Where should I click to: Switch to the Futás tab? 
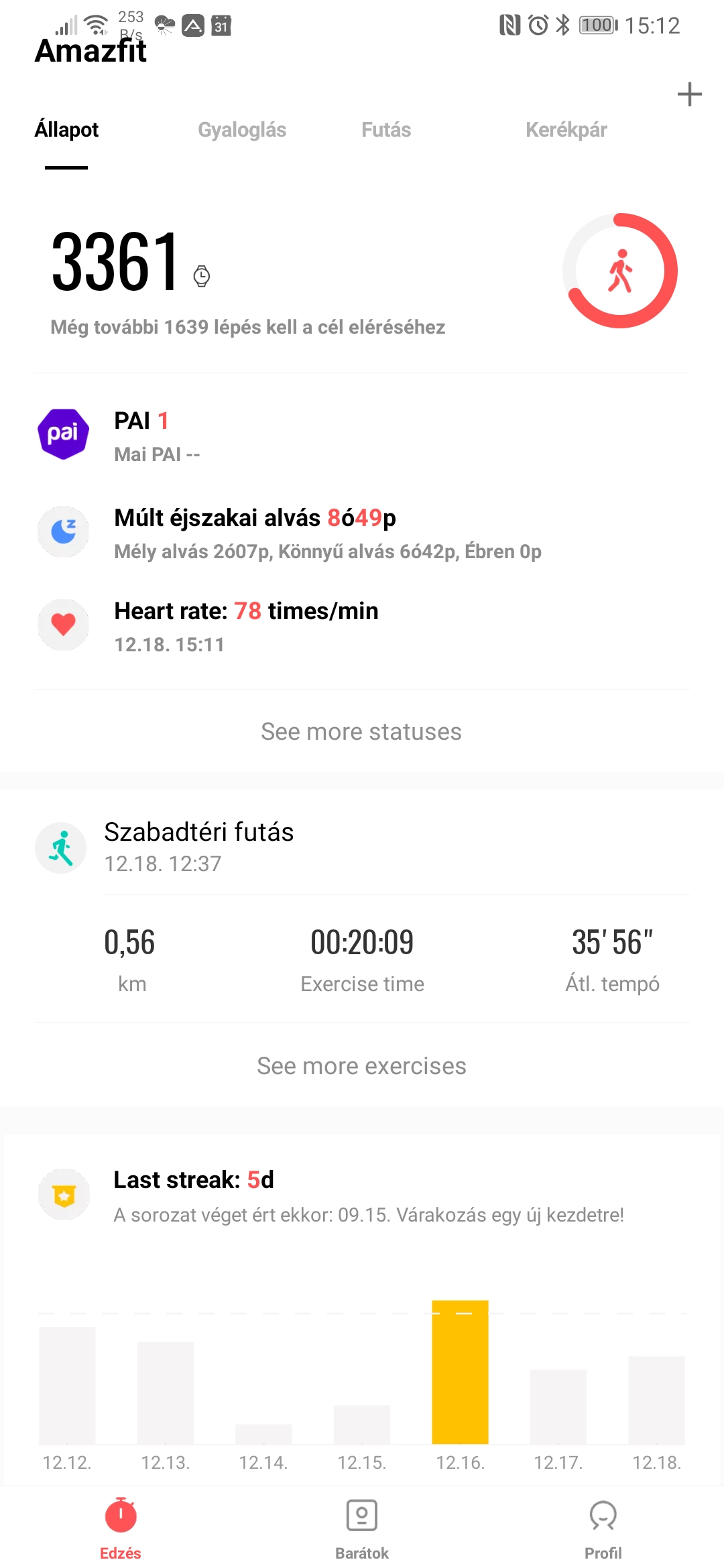pos(386,129)
